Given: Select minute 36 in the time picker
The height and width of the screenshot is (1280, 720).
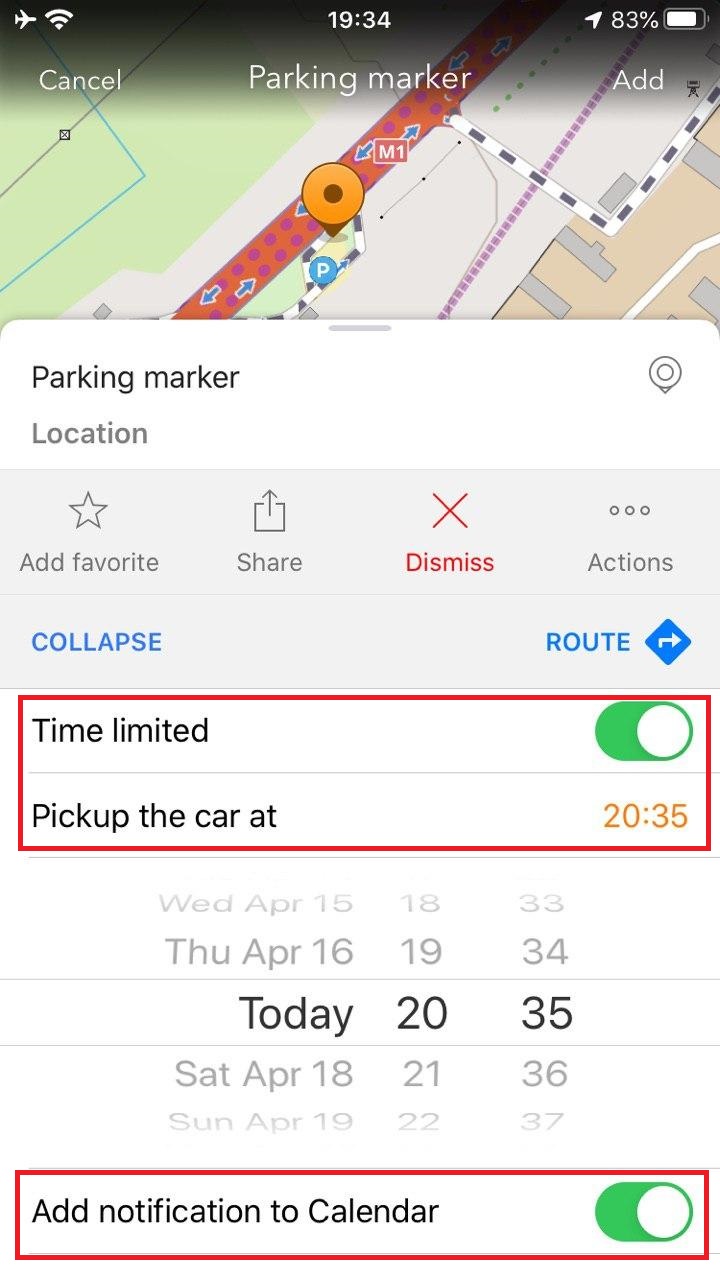Looking at the screenshot, I should coord(545,1074).
